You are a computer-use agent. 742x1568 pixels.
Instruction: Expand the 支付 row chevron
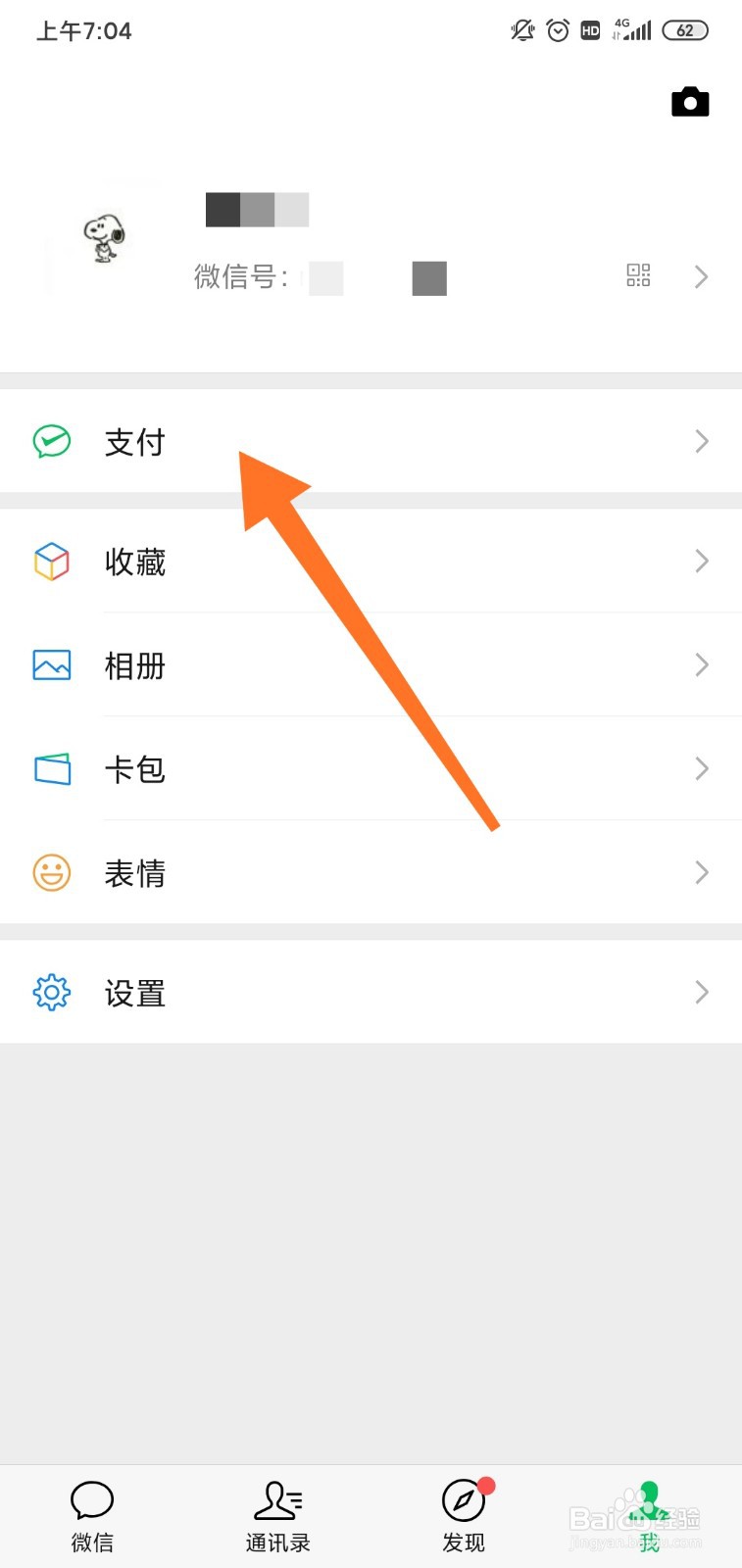coord(701,442)
